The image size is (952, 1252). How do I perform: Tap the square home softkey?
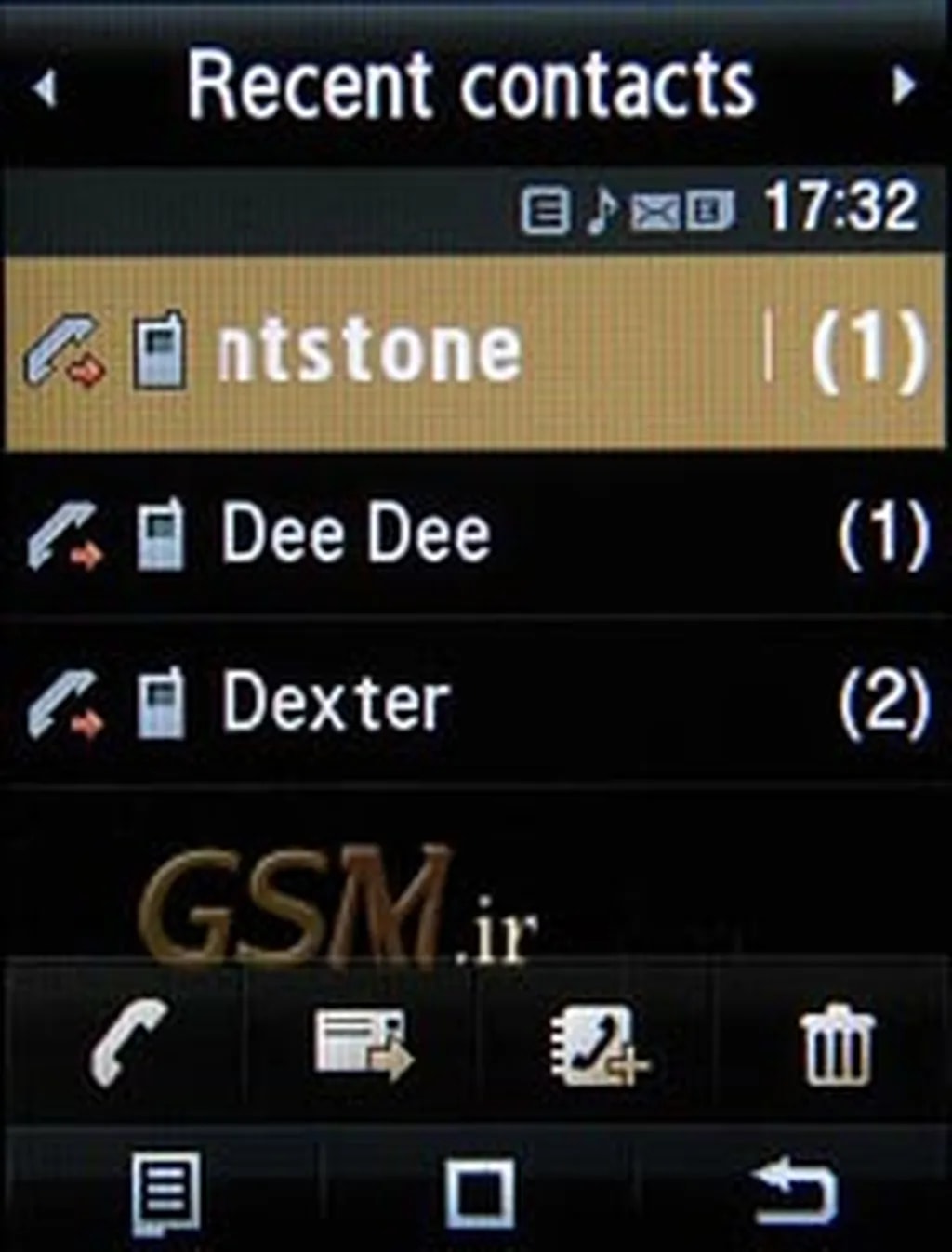(x=480, y=1193)
